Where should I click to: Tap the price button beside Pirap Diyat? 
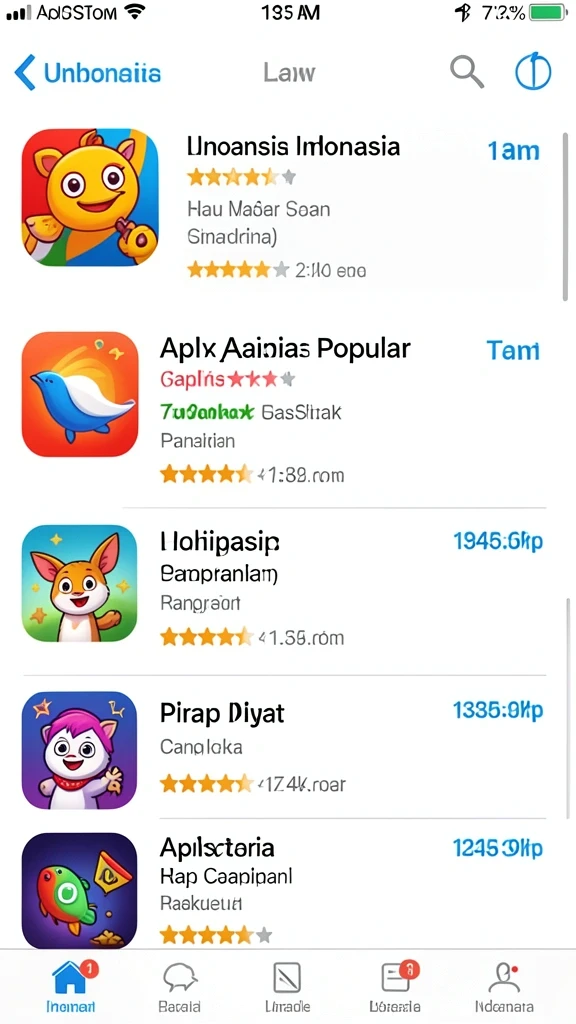[498, 710]
